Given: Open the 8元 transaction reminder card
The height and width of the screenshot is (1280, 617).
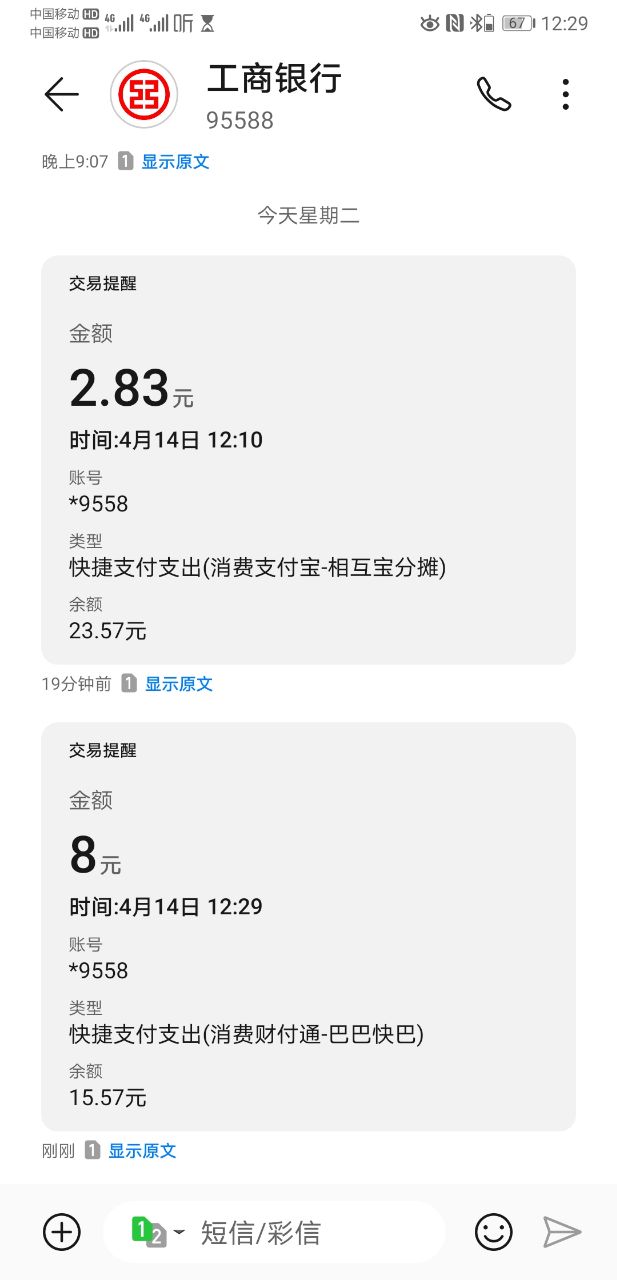Looking at the screenshot, I should click(308, 926).
